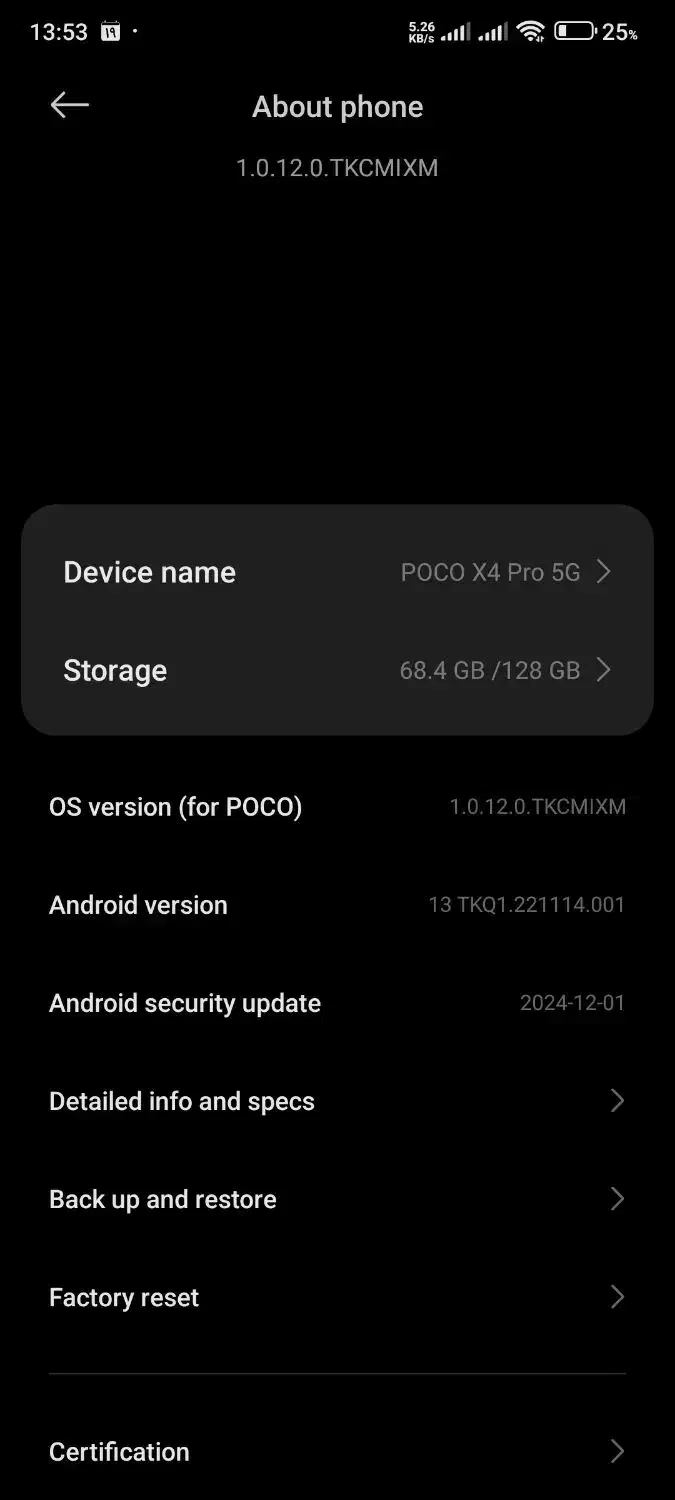Open the Device name setting
Viewport: 675px width, 1500px height.
click(337, 572)
